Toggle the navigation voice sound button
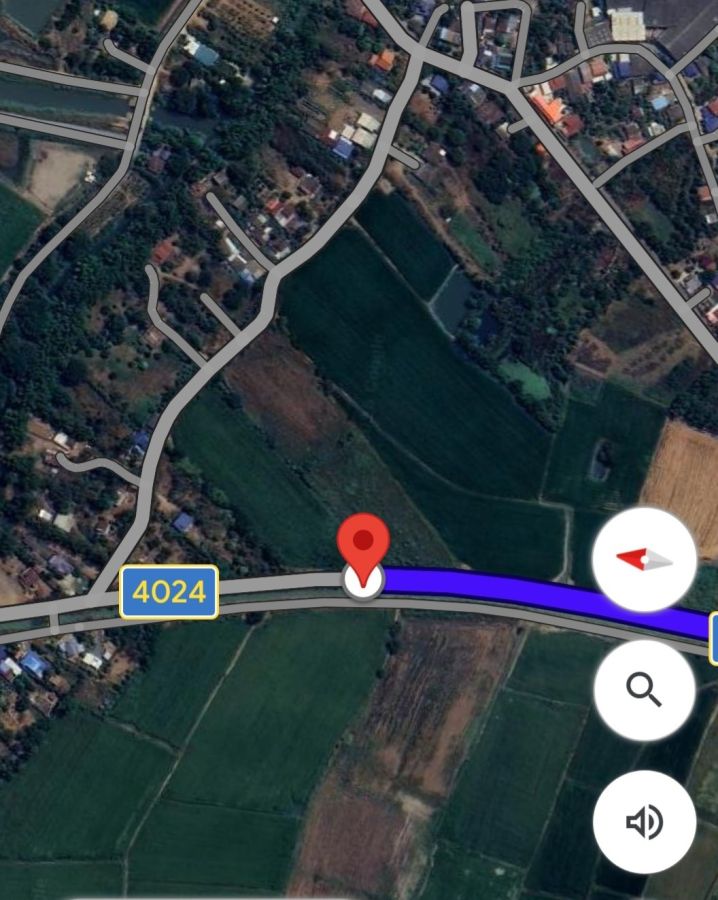This screenshot has height=900, width=718. pyautogui.click(x=644, y=822)
